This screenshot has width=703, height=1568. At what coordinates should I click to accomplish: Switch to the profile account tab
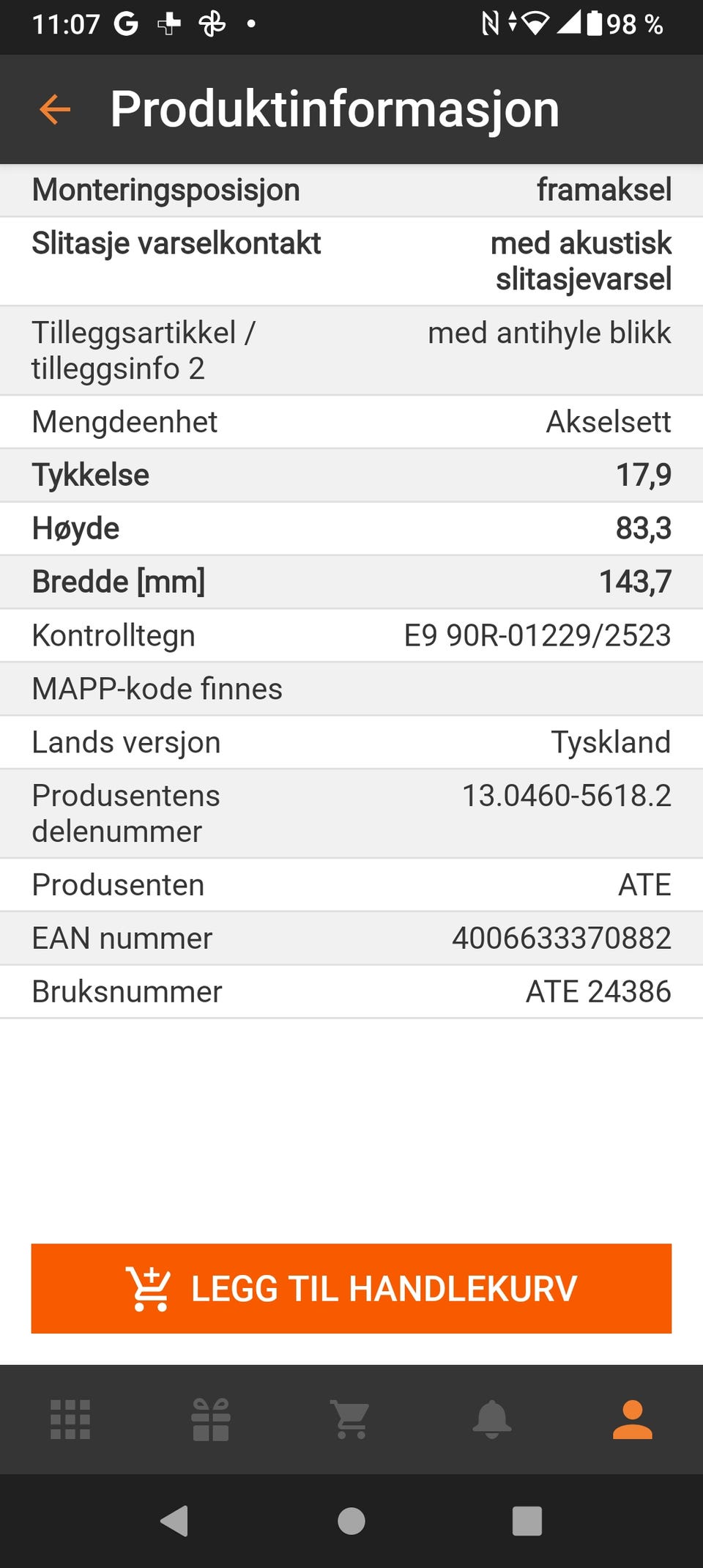click(633, 1419)
